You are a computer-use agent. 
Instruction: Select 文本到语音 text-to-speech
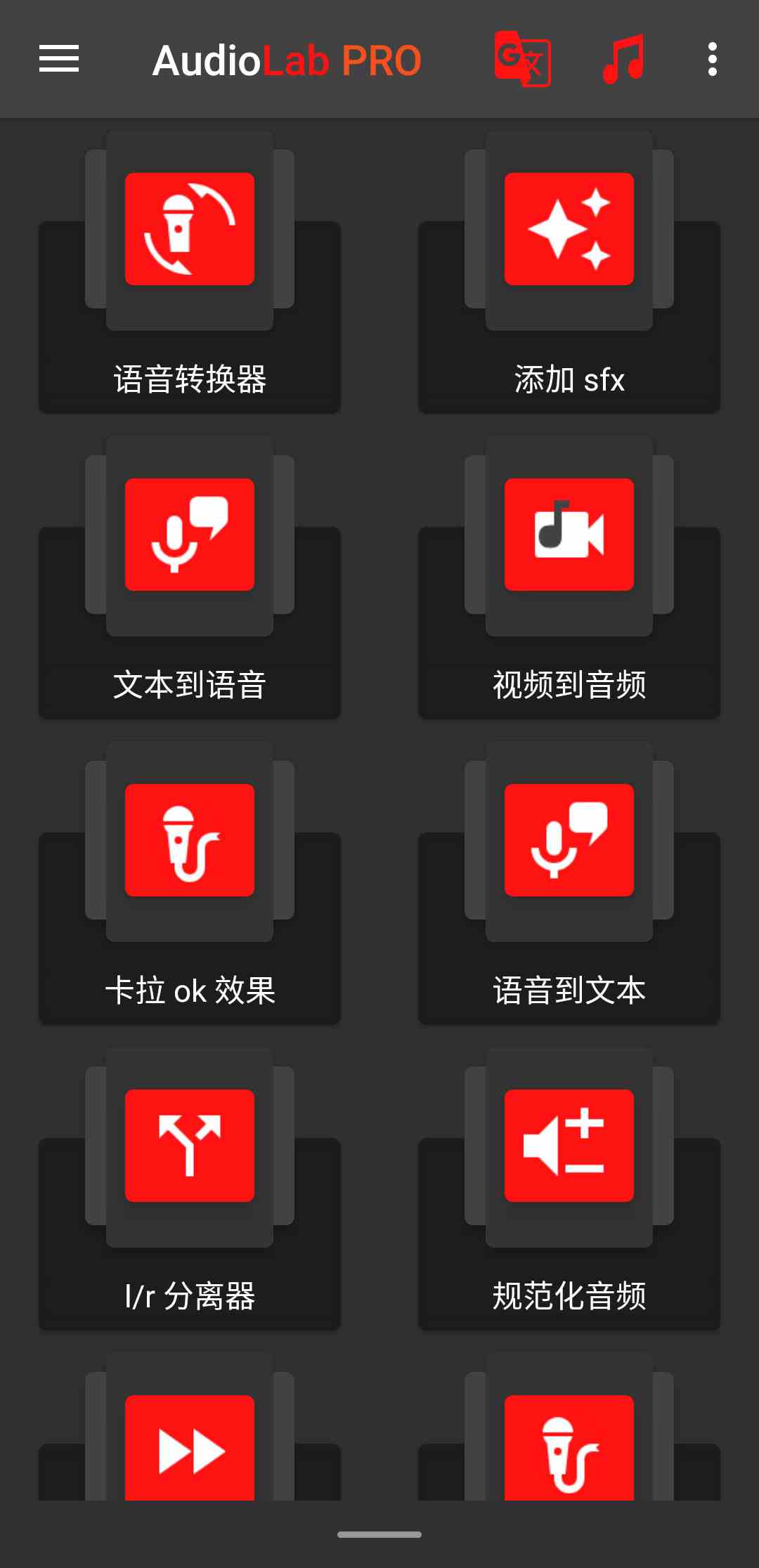[190, 535]
